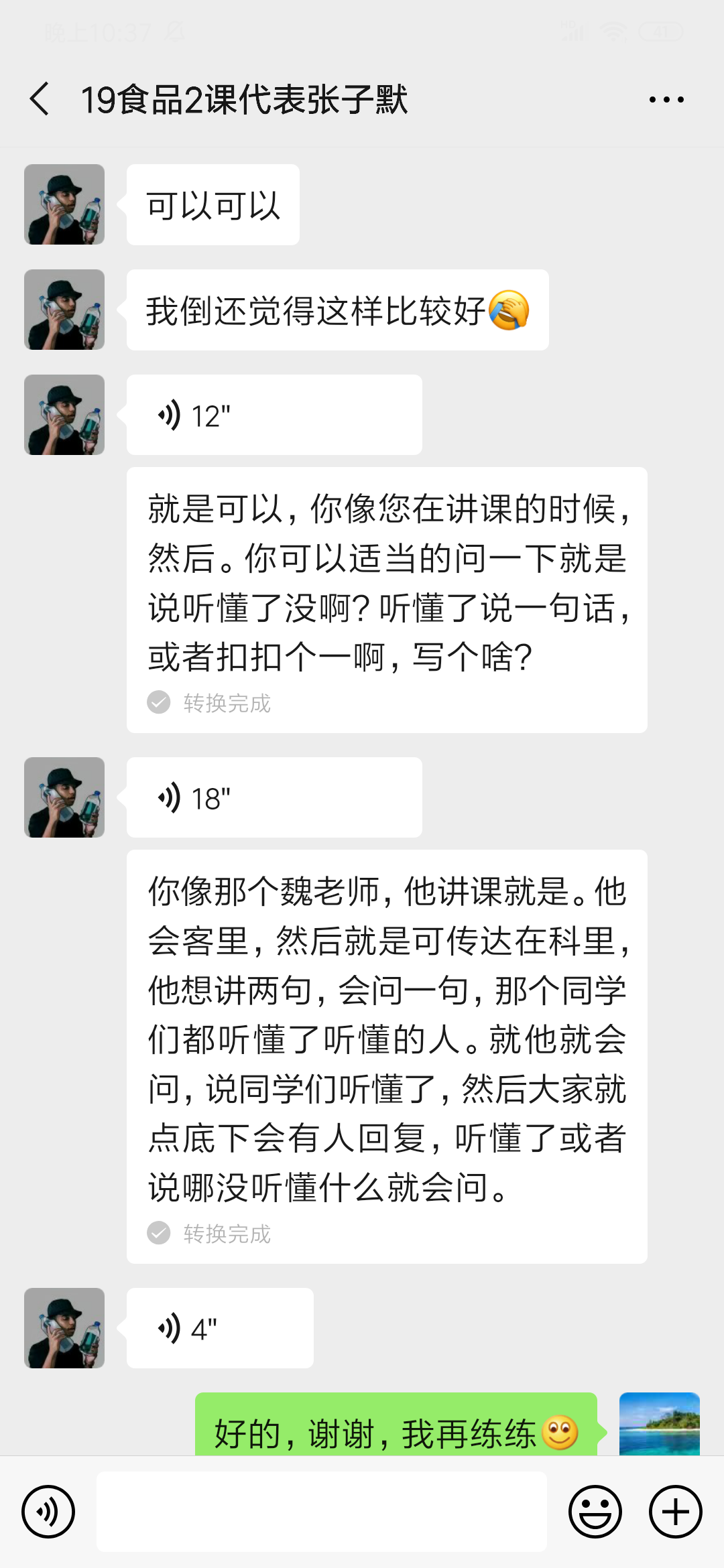Open the plus attachments menu
The width and height of the screenshot is (724, 1568).
pos(675,1512)
